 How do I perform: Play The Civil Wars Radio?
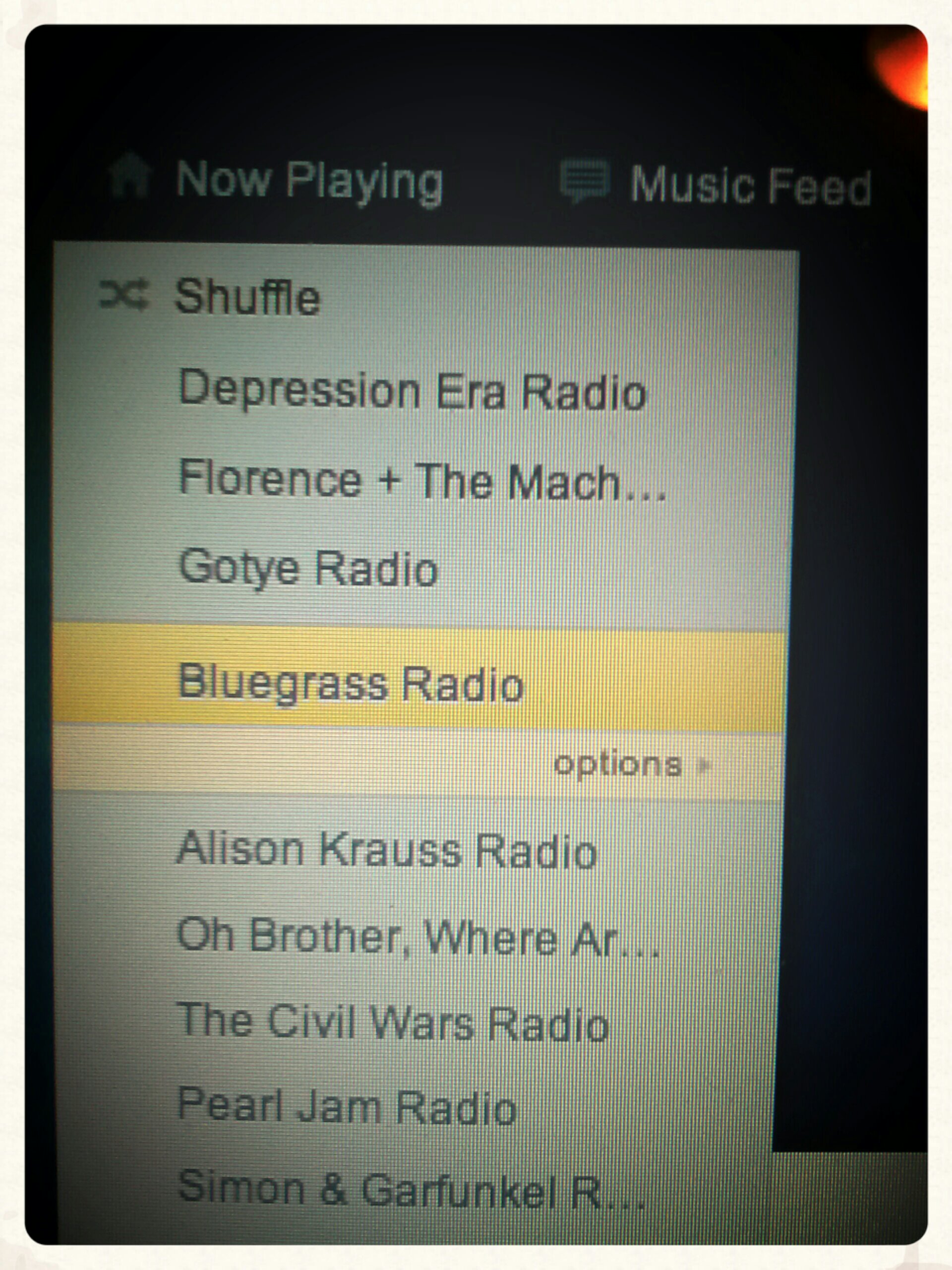[393, 1022]
